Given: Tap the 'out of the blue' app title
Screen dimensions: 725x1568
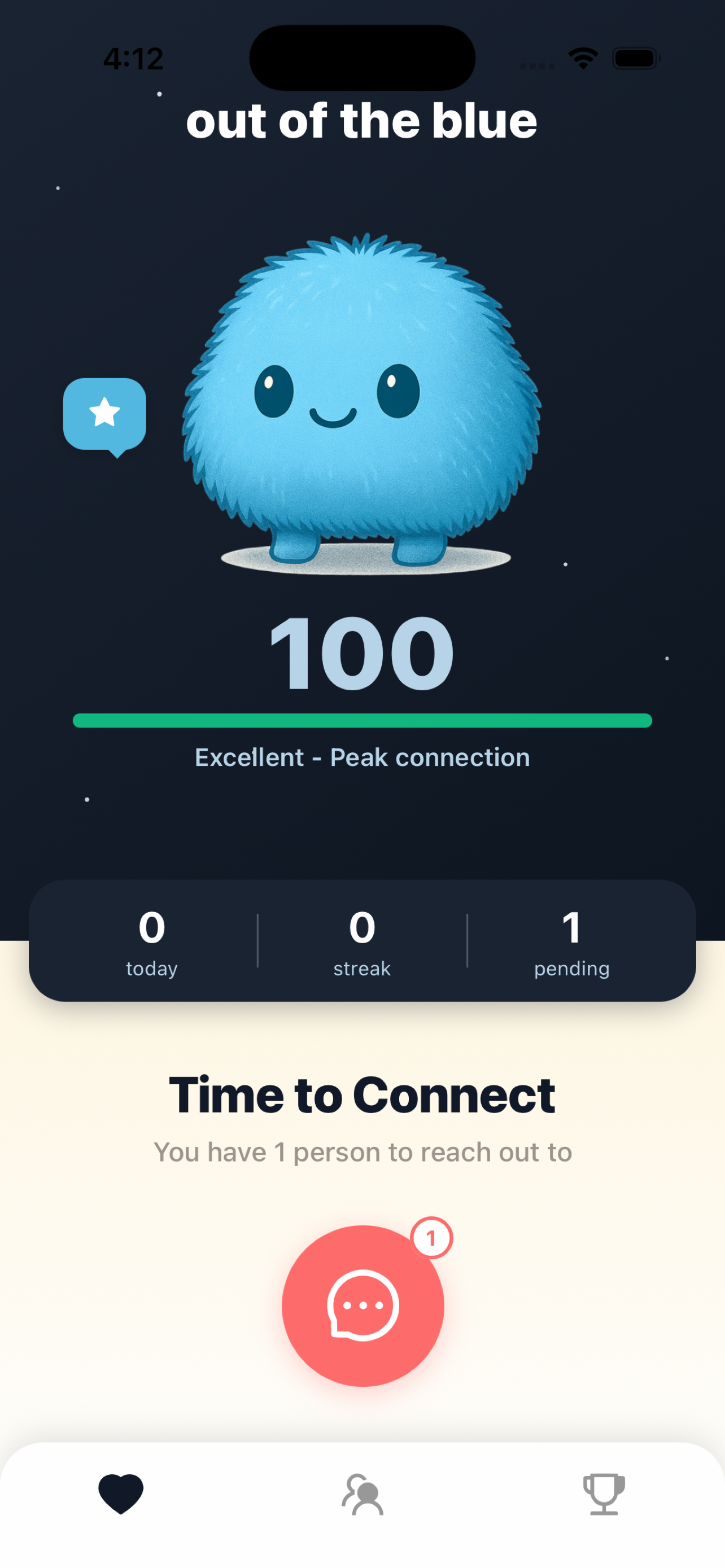Looking at the screenshot, I should [362, 121].
